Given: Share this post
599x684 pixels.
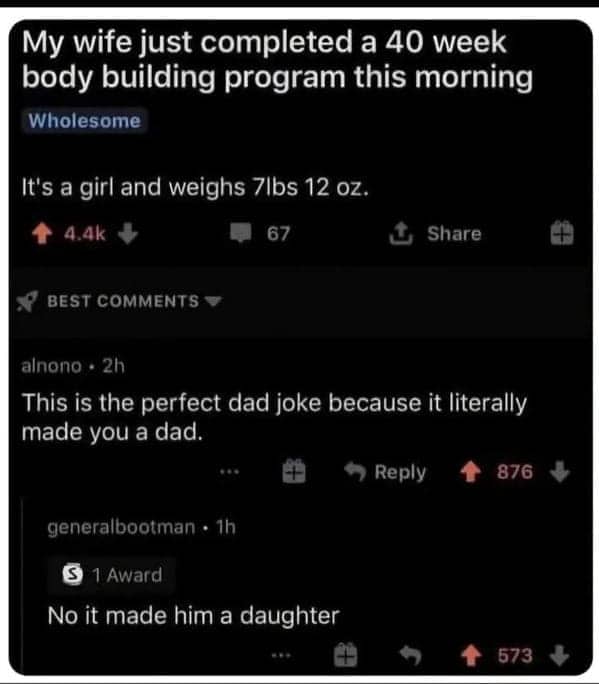Looking at the screenshot, I should pos(435,233).
